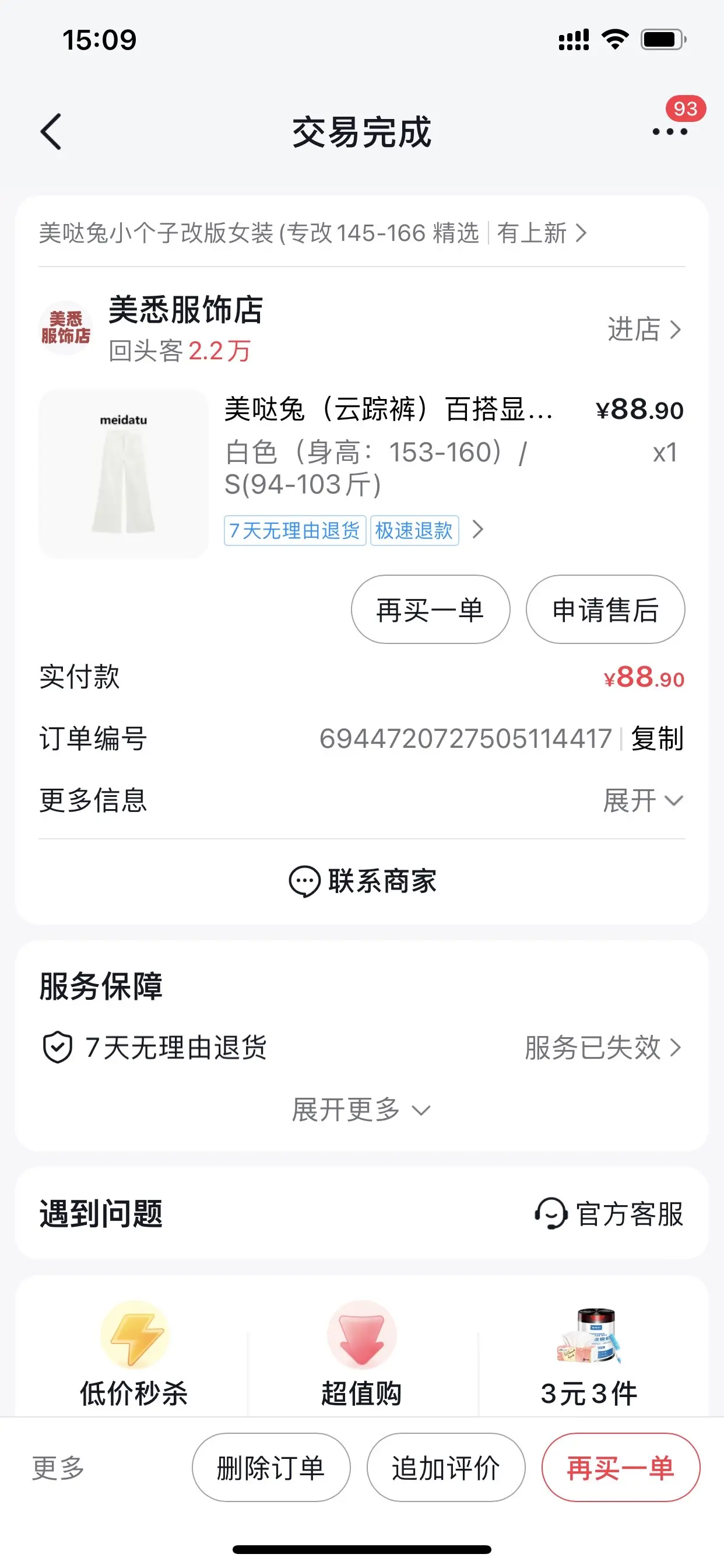Screen dimensions: 724x1568
Task: Open the white pants product thumbnail
Action: 124,474
